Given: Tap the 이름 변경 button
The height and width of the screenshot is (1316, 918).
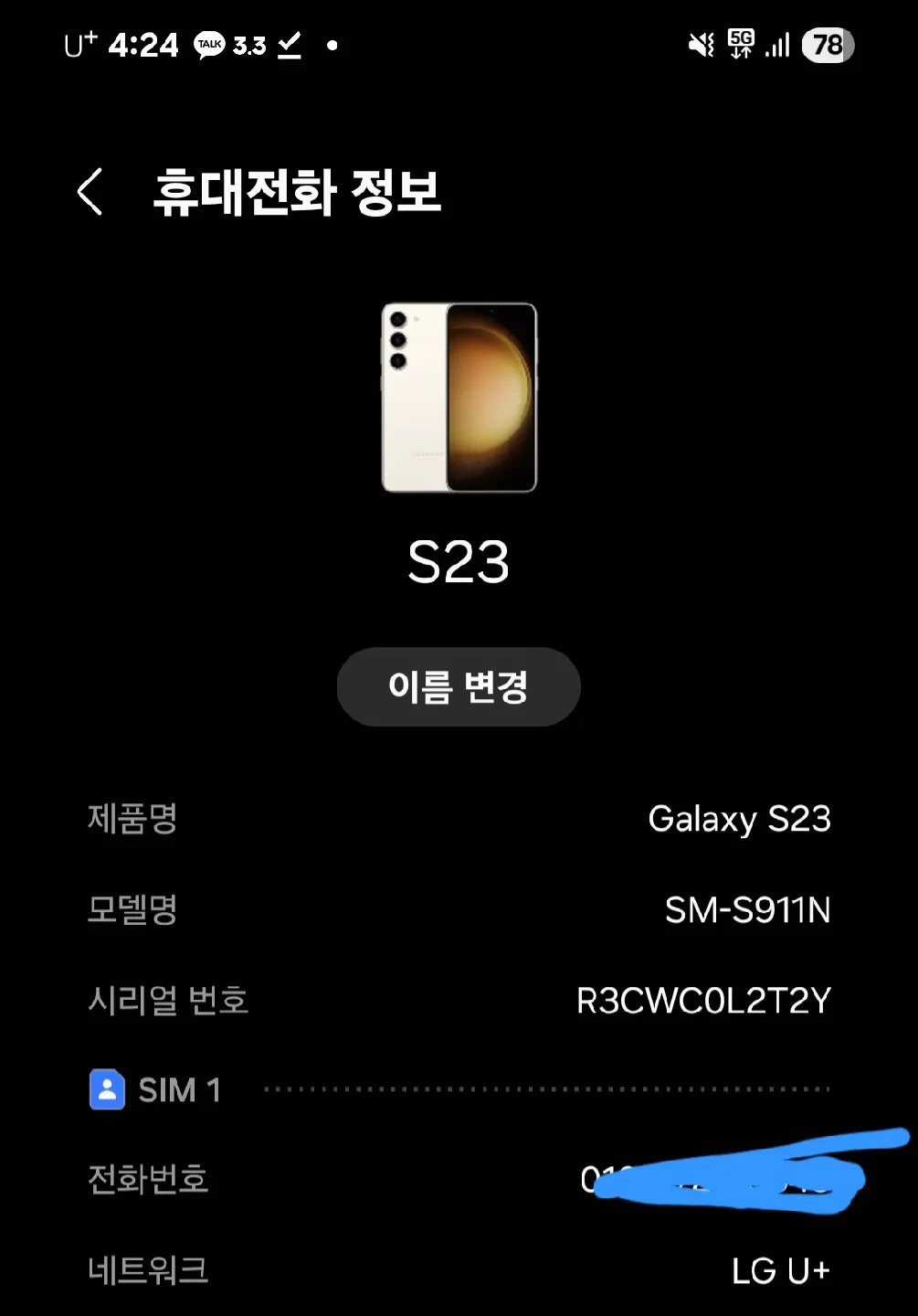Looking at the screenshot, I should tap(459, 687).
